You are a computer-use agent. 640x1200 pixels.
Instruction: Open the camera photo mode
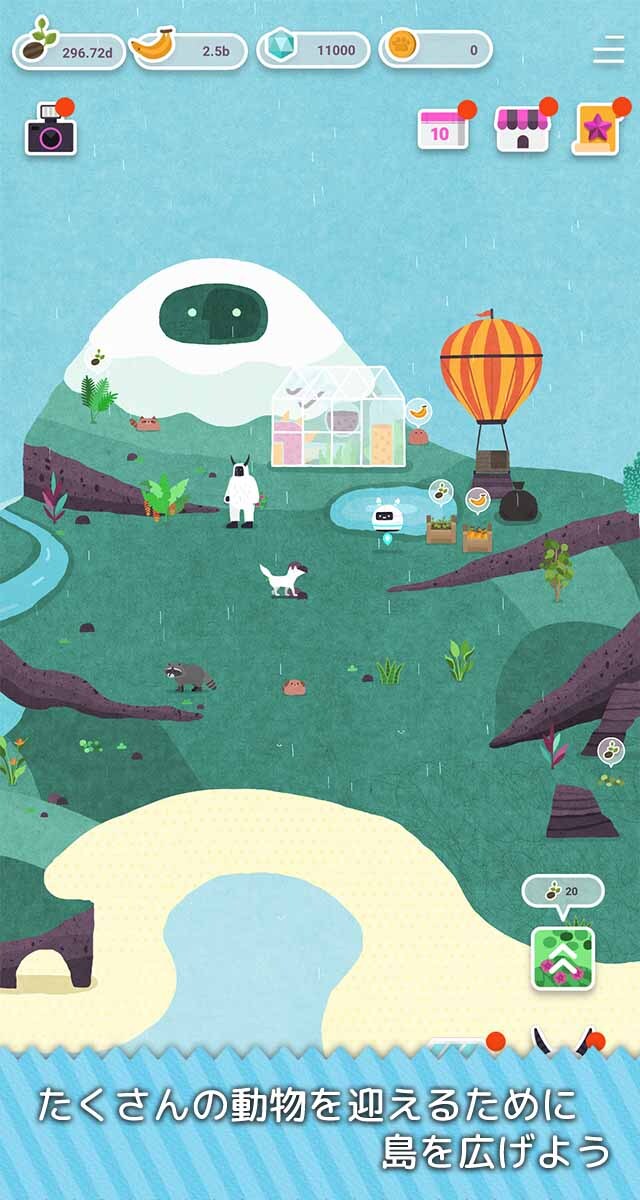(50, 131)
